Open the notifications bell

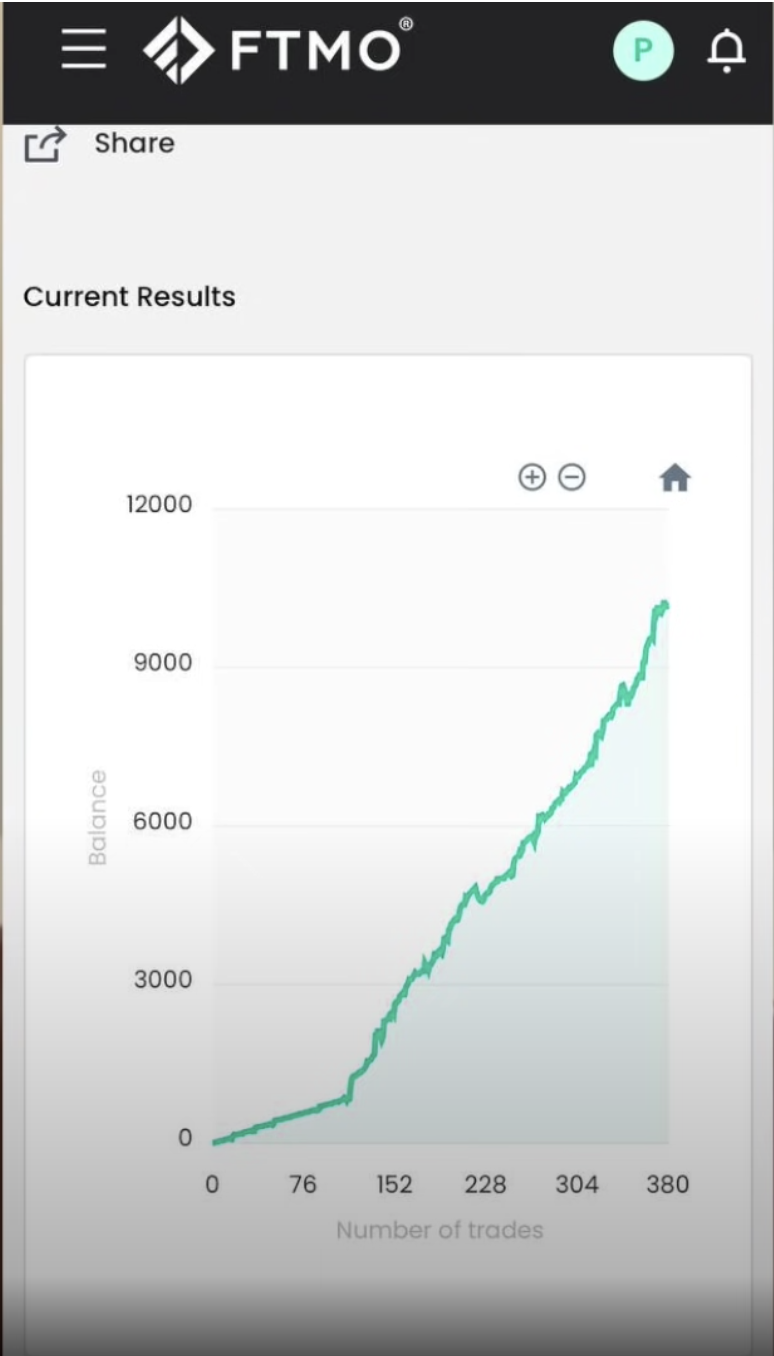726,50
